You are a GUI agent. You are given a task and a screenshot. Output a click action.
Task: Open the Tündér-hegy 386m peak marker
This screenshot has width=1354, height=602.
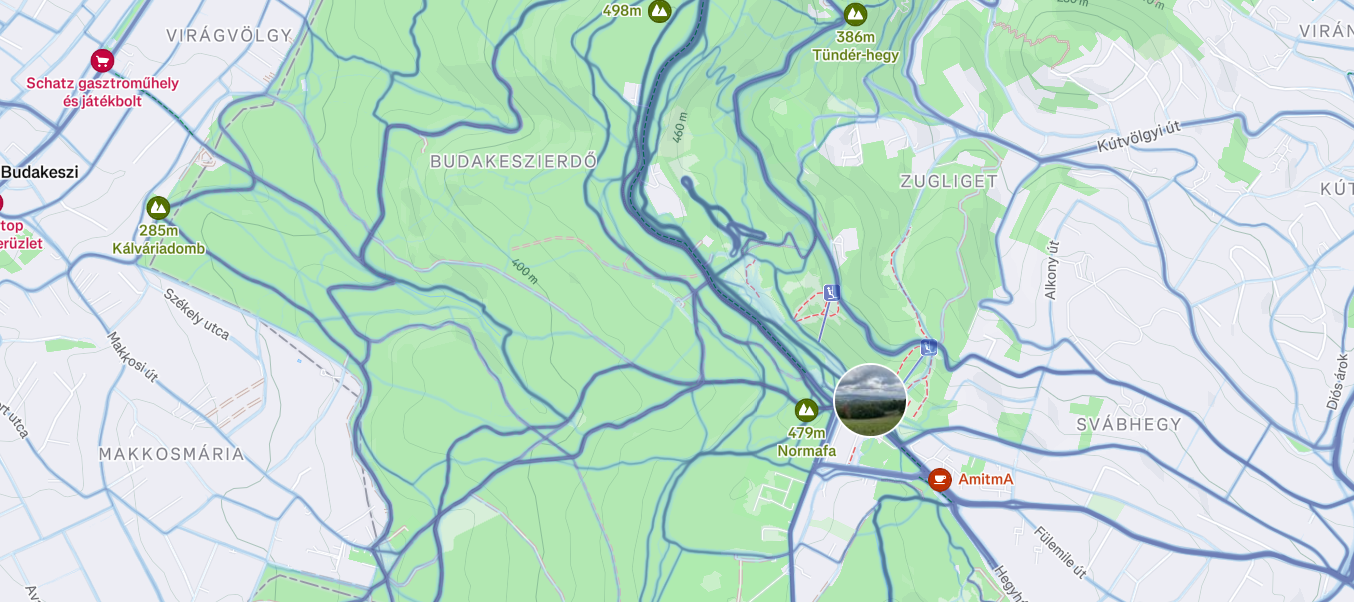(x=854, y=14)
